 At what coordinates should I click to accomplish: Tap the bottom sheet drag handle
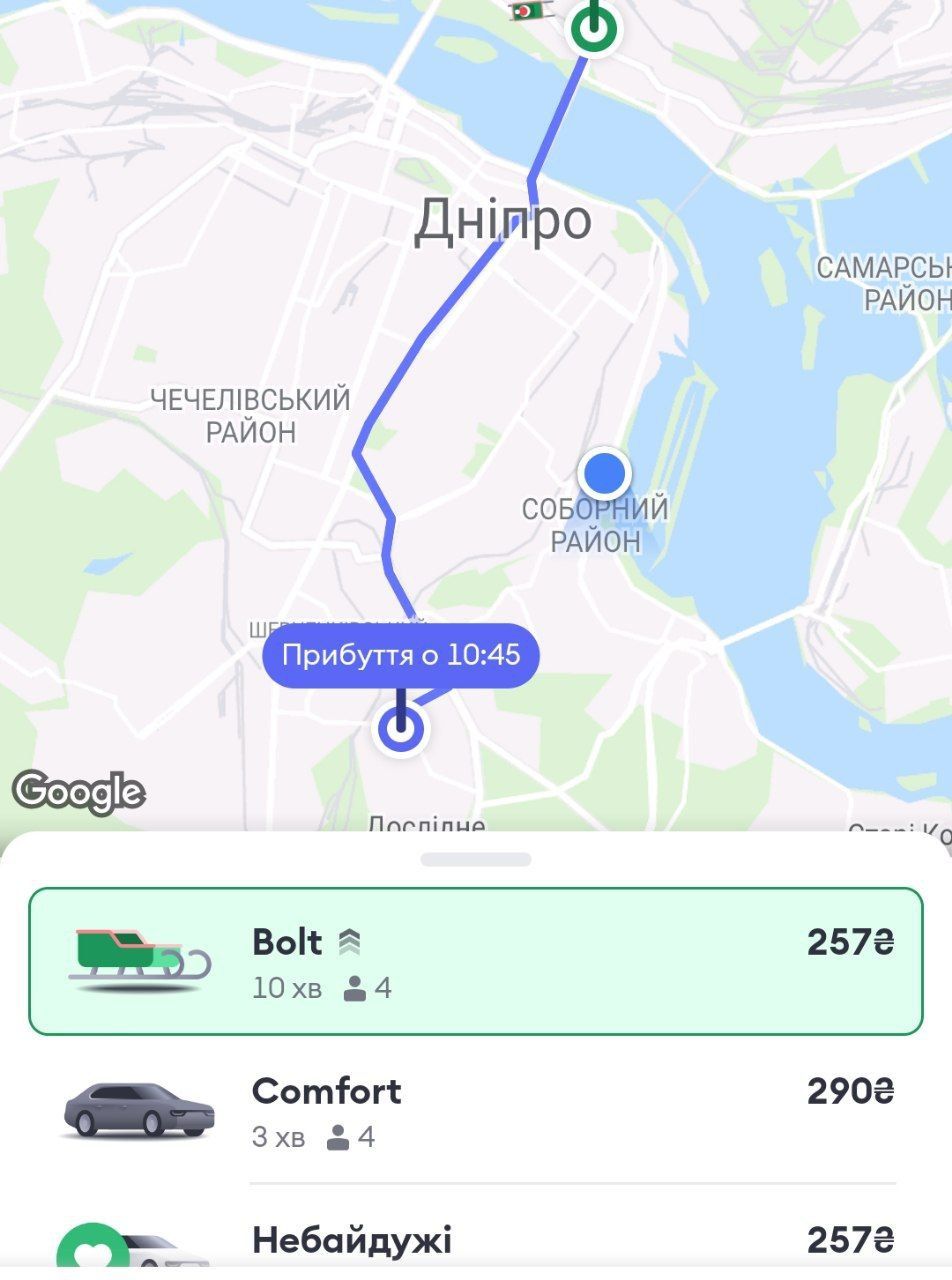click(x=475, y=859)
